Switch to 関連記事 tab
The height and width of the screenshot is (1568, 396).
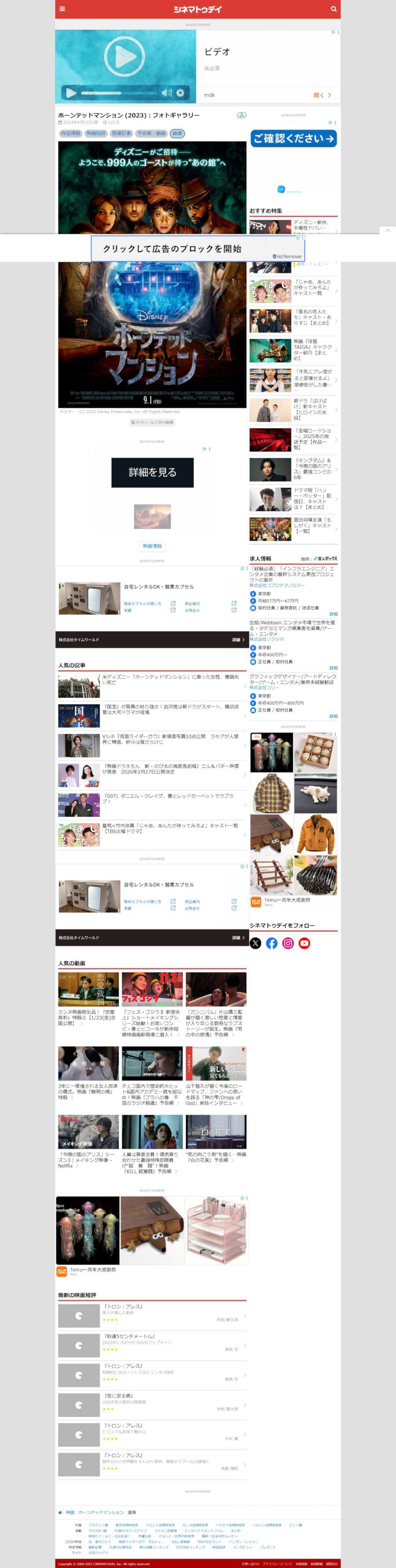tap(121, 133)
